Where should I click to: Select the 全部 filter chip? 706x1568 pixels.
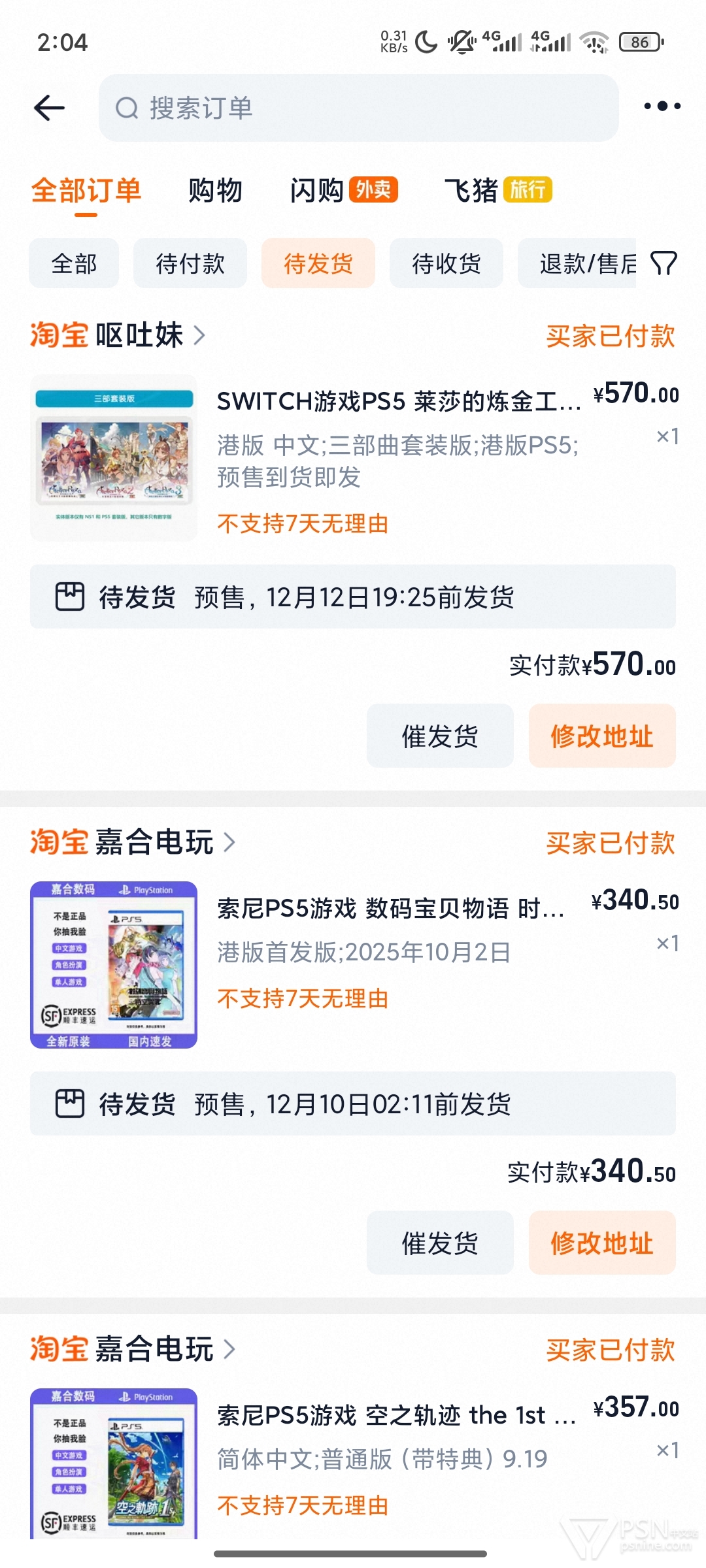click(74, 263)
